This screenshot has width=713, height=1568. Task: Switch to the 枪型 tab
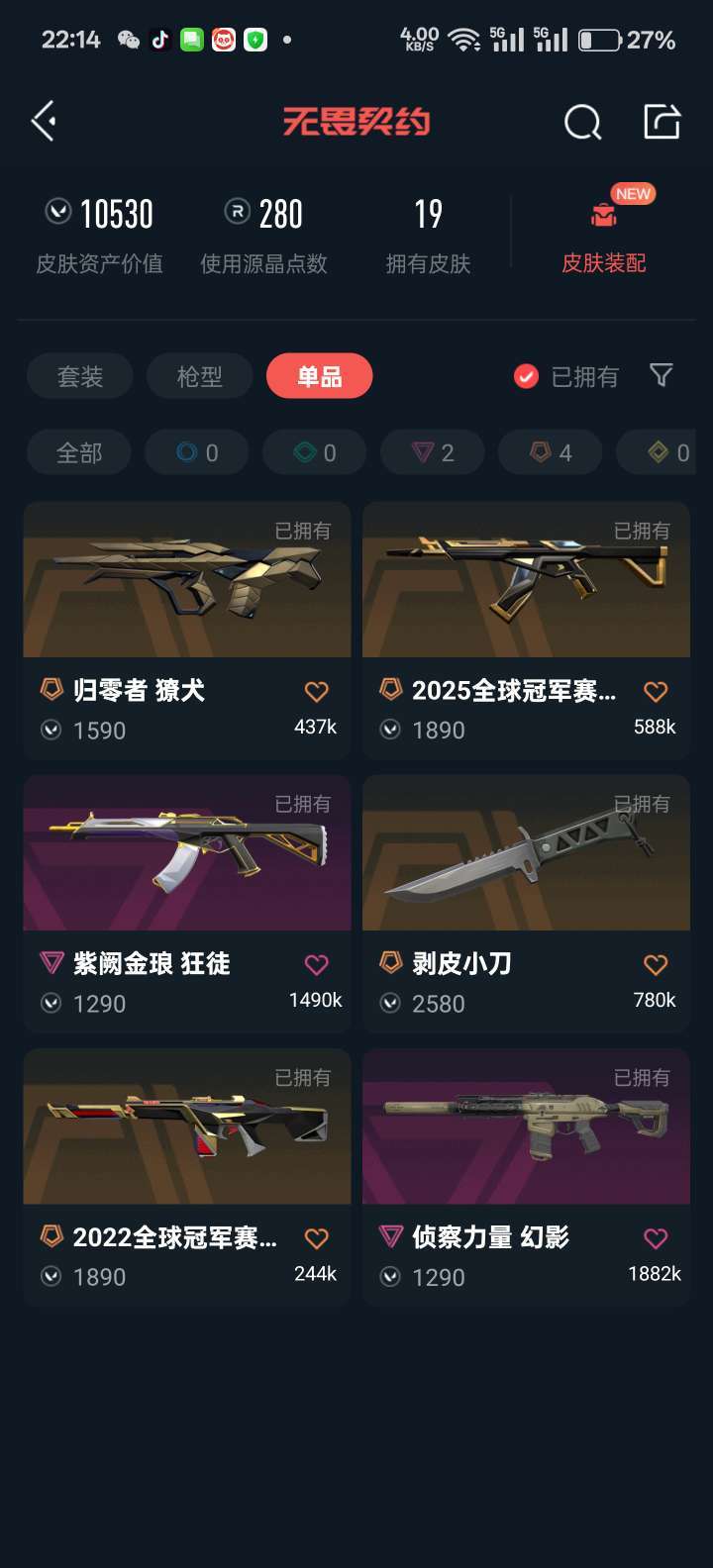point(199,376)
